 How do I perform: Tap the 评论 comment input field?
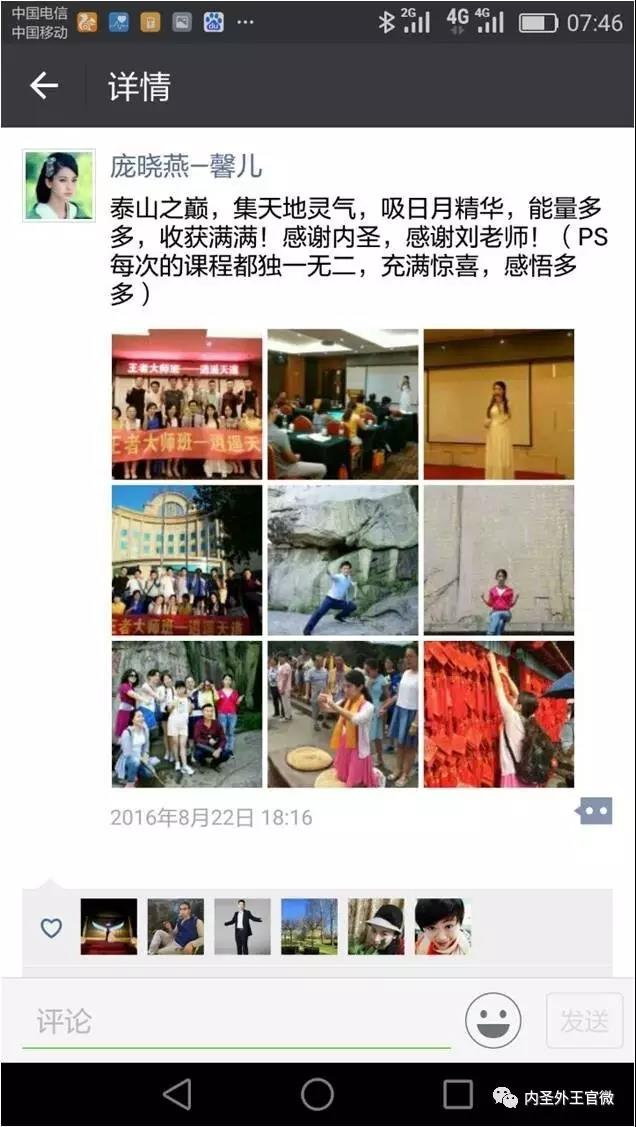(x=235, y=1021)
